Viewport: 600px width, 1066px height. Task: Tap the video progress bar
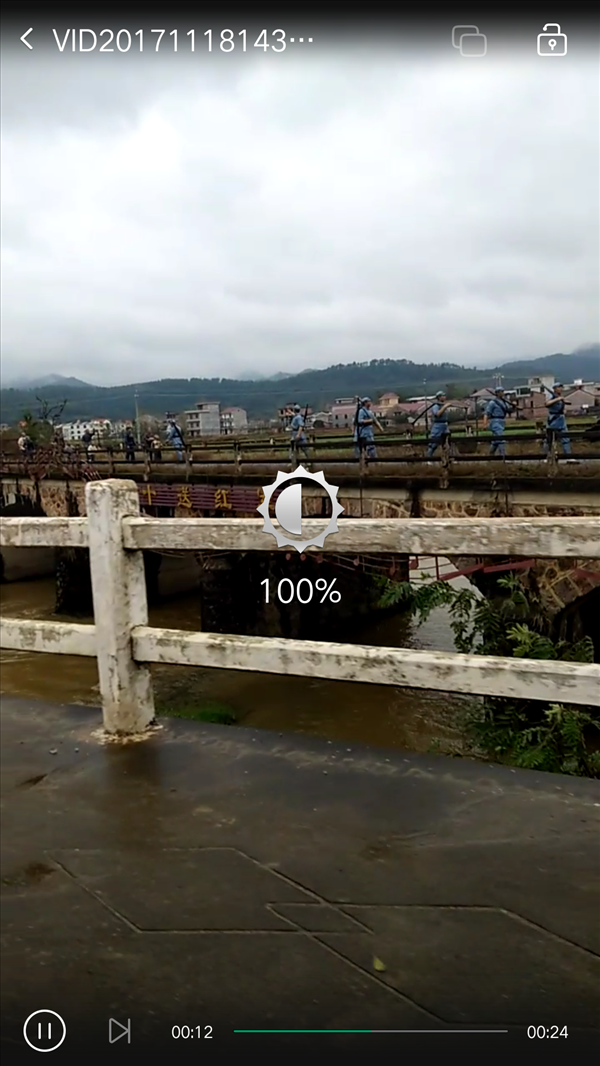click(370, 1031)
